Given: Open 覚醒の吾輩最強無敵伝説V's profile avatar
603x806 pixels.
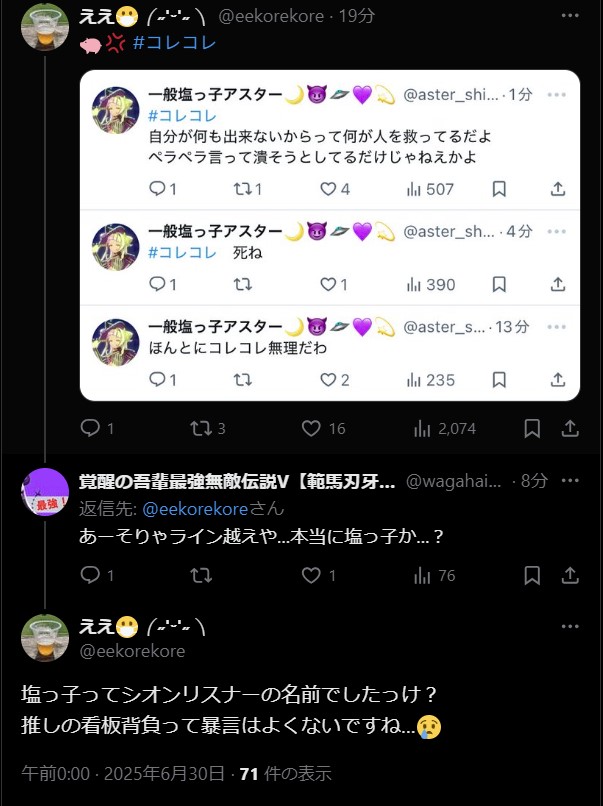Looking at the screenshot, I should (x=45, y=491).
